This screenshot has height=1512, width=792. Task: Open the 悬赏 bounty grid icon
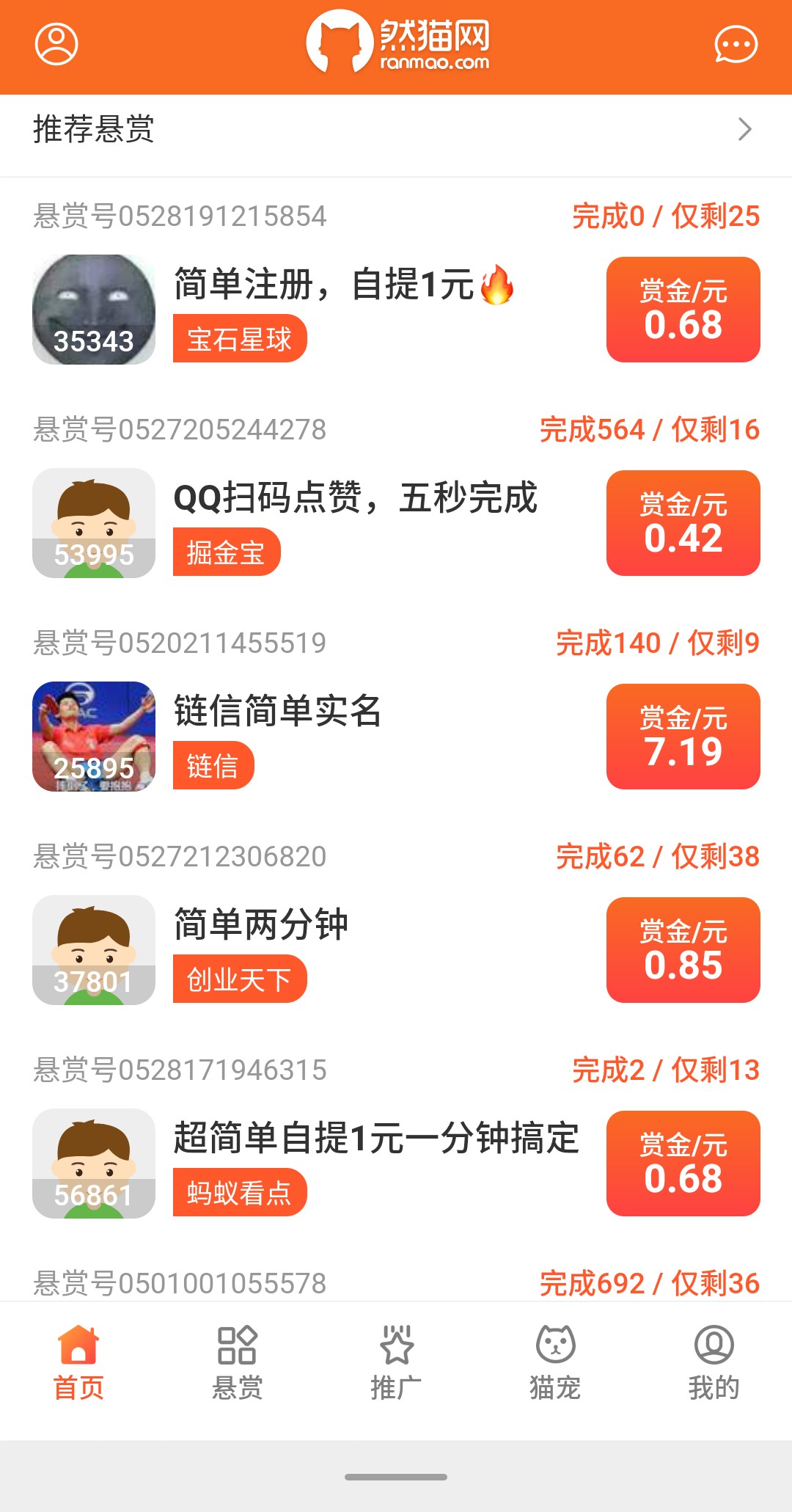[x=236, y=1361]
